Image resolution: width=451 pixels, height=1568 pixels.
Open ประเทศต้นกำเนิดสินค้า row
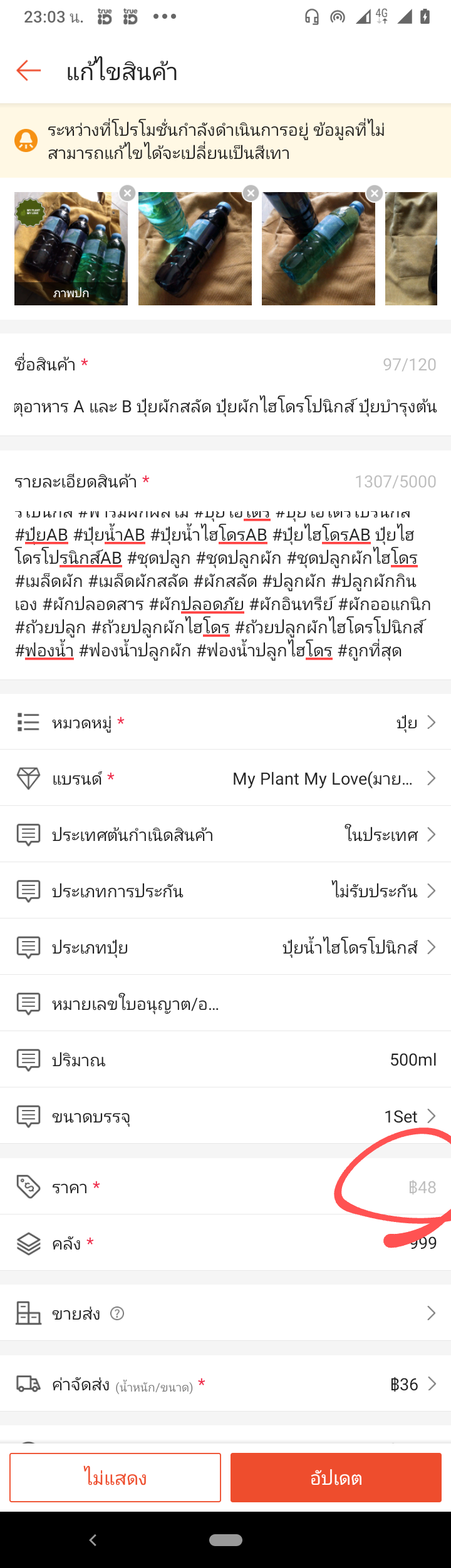coord(225,835)
